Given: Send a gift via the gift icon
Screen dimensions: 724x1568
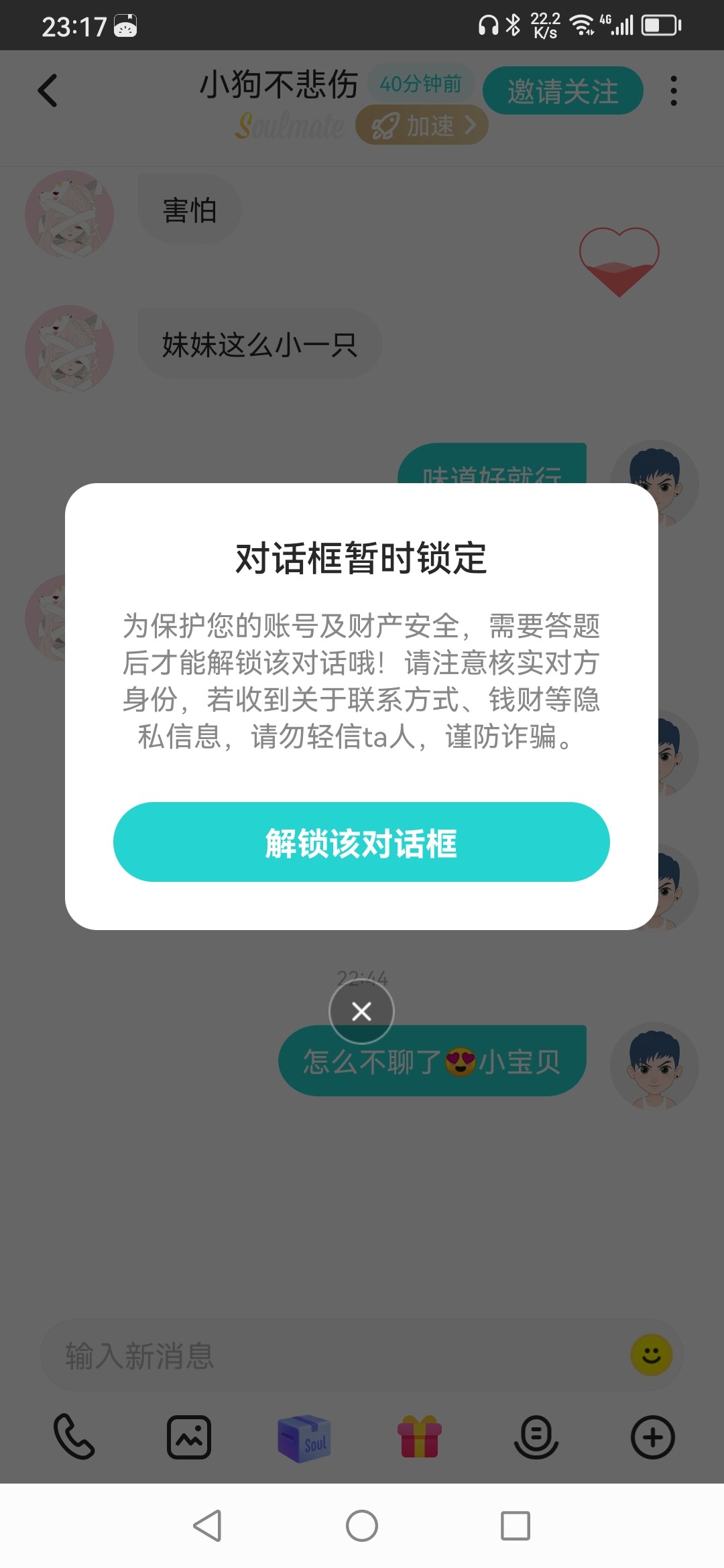Looking at the screenshot, I should (420, 1437).
